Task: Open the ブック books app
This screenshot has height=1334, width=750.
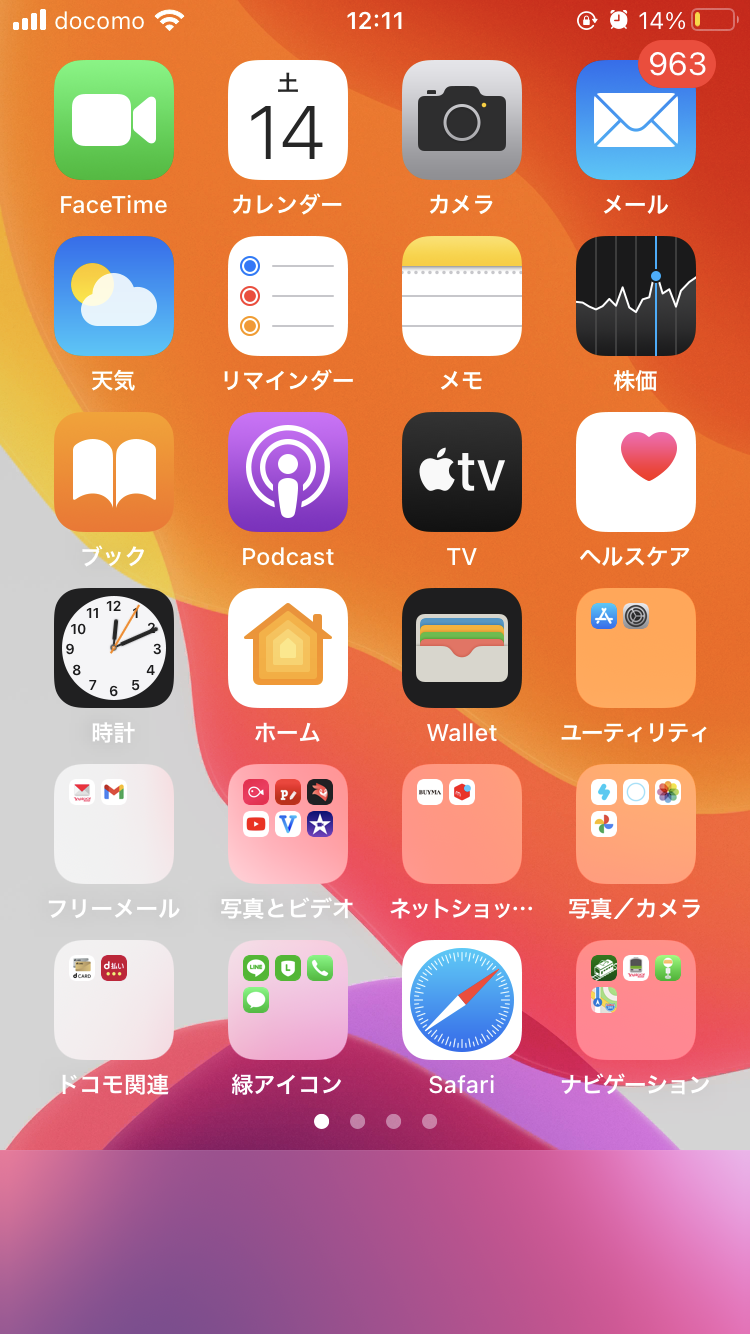Action: click(114, 472)
